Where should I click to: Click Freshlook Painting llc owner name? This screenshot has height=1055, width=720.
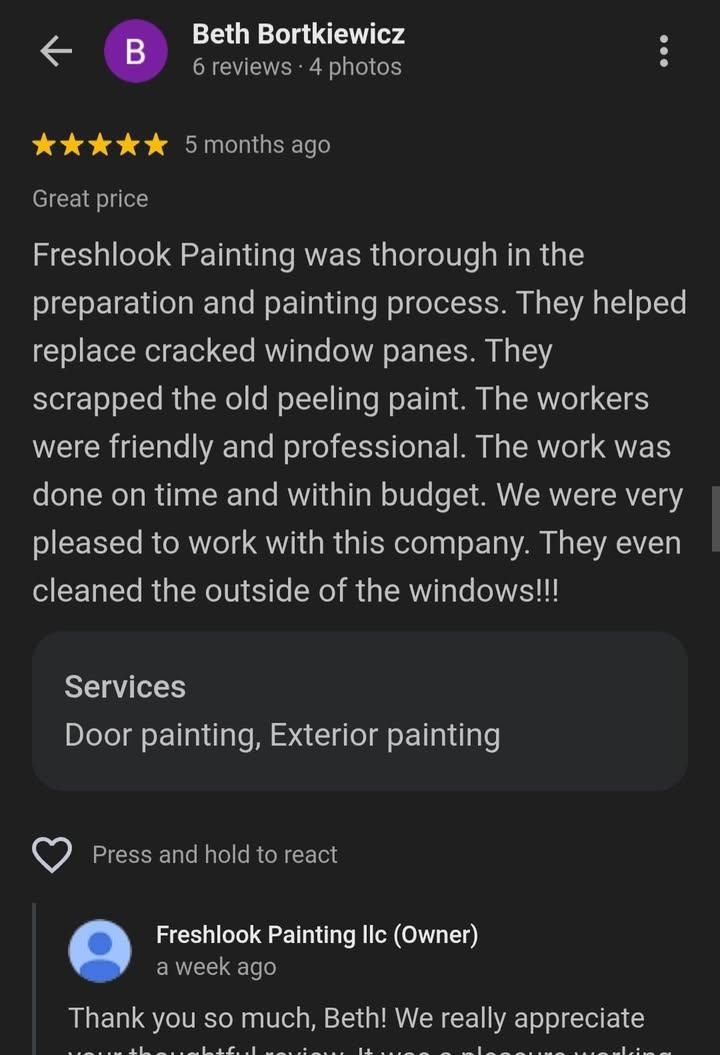click(x=317, y=935)
